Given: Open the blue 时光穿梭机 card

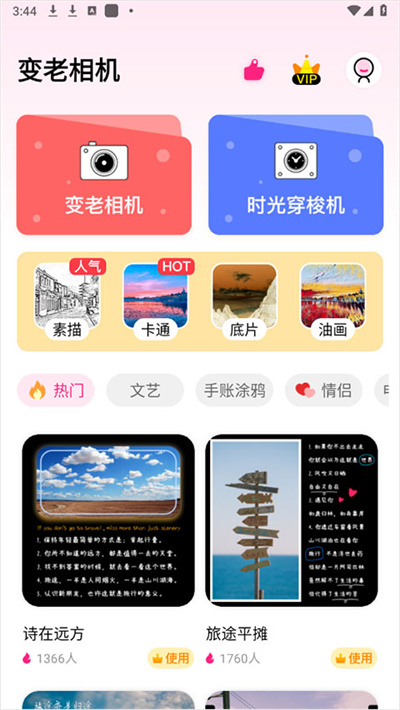Looking at the screenshot, I should point(296,175).
